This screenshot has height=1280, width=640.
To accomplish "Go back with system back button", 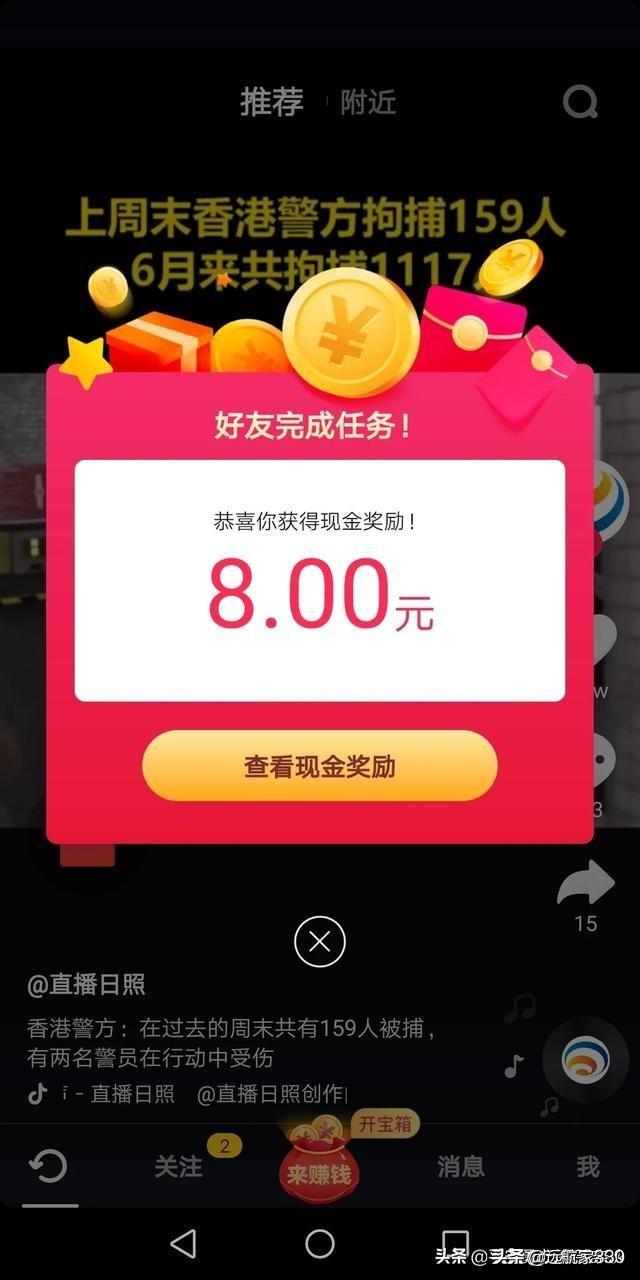I will pos(183,1244).
